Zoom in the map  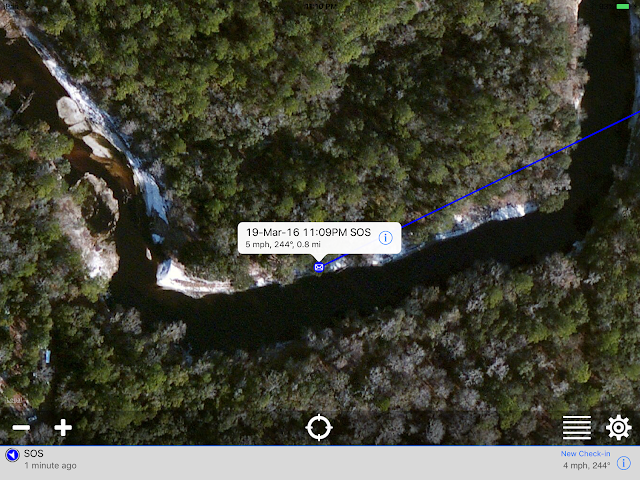point(63,428)
